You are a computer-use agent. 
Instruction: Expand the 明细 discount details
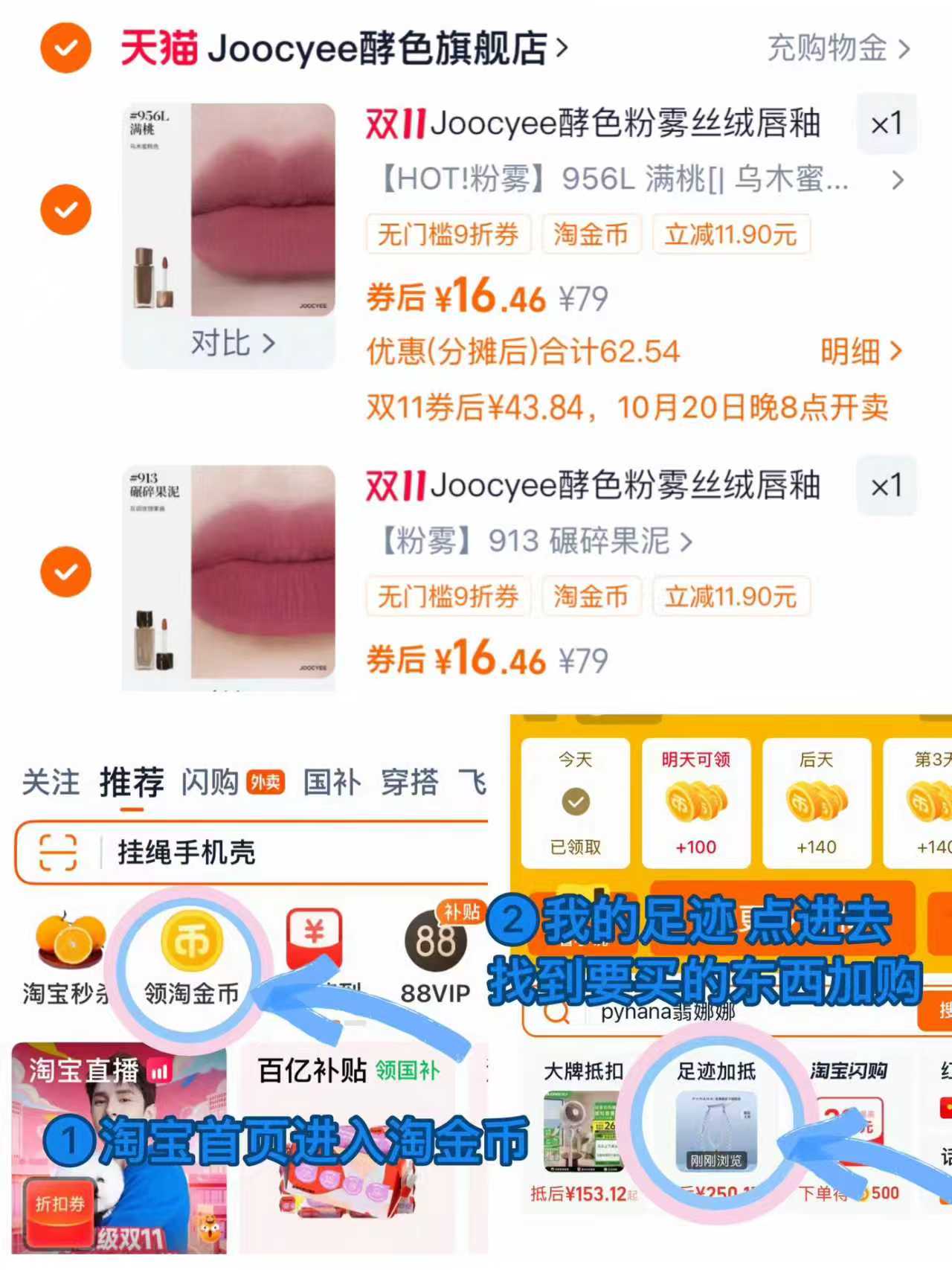pos(861,353)
